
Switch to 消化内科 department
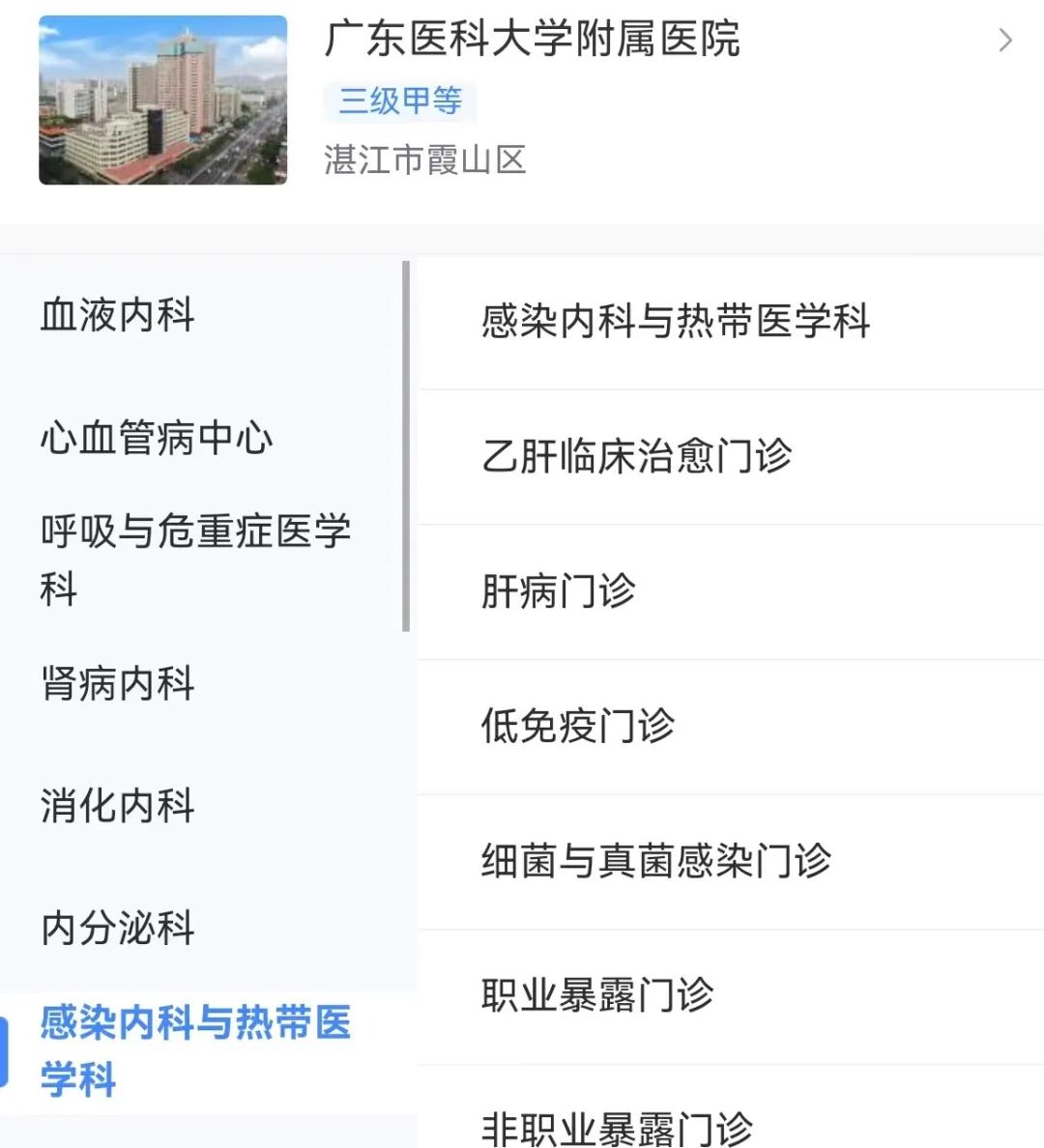118,805
